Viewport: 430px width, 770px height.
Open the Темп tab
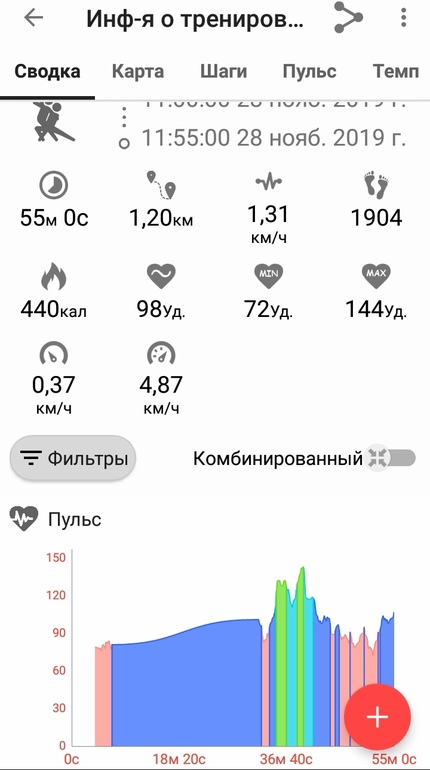click(x=396, y=72)
